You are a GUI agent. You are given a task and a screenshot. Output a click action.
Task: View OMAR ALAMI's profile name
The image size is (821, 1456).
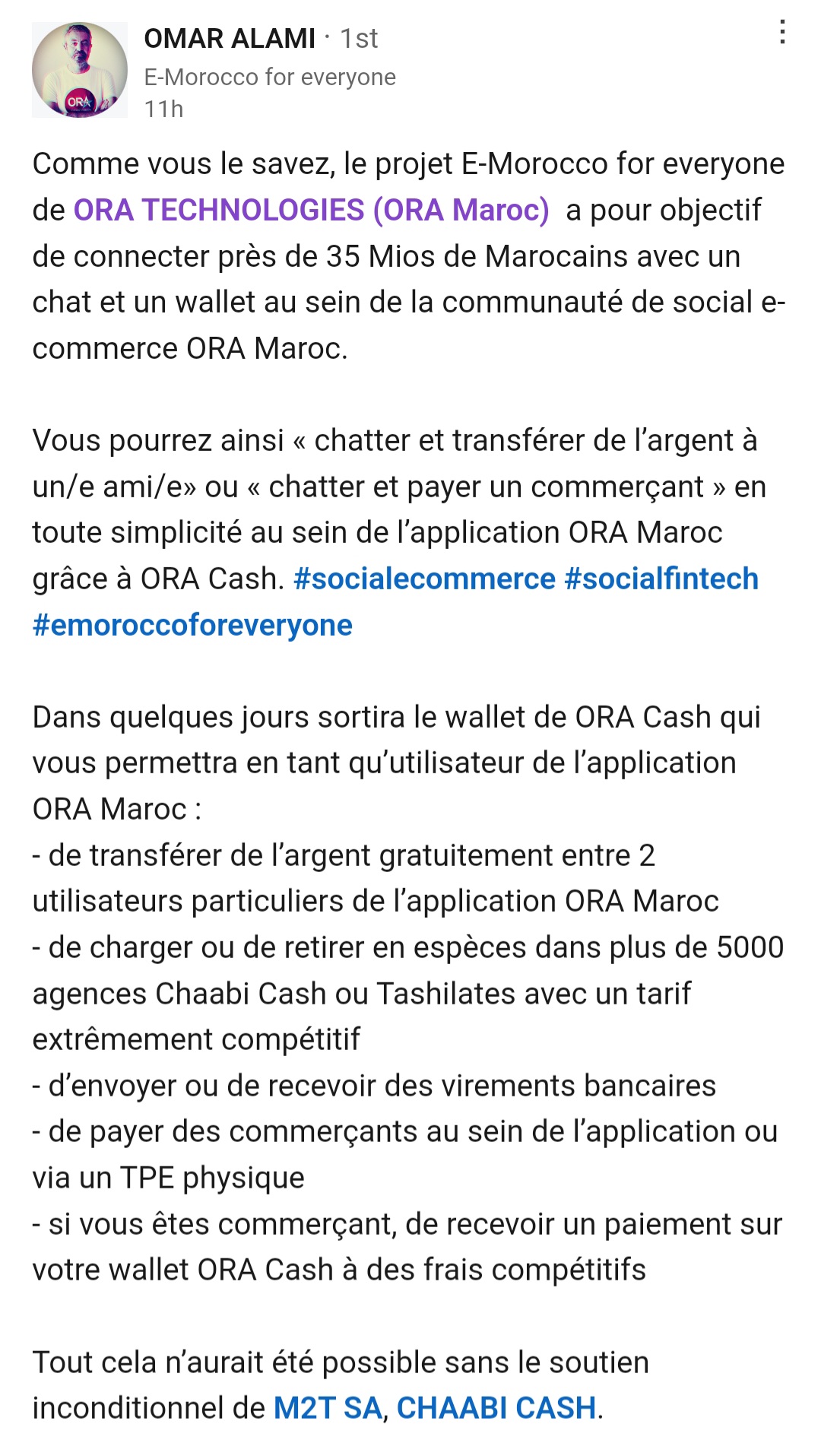coord(230,38)
